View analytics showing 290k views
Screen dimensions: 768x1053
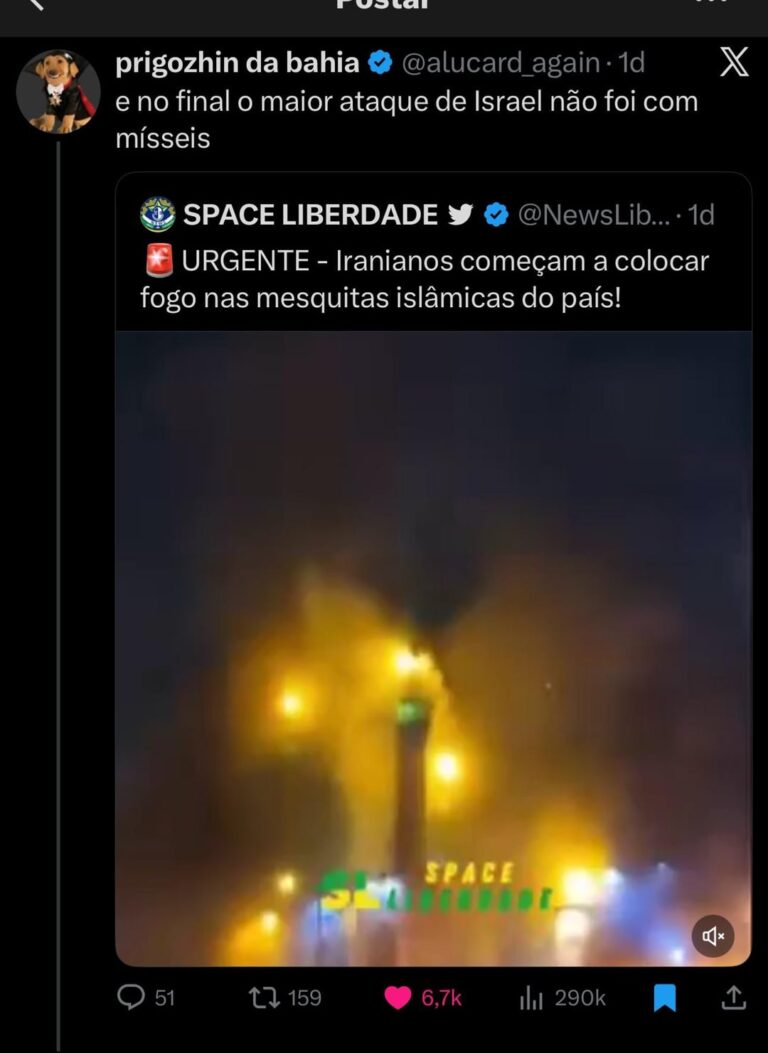[x=532, y=997]
